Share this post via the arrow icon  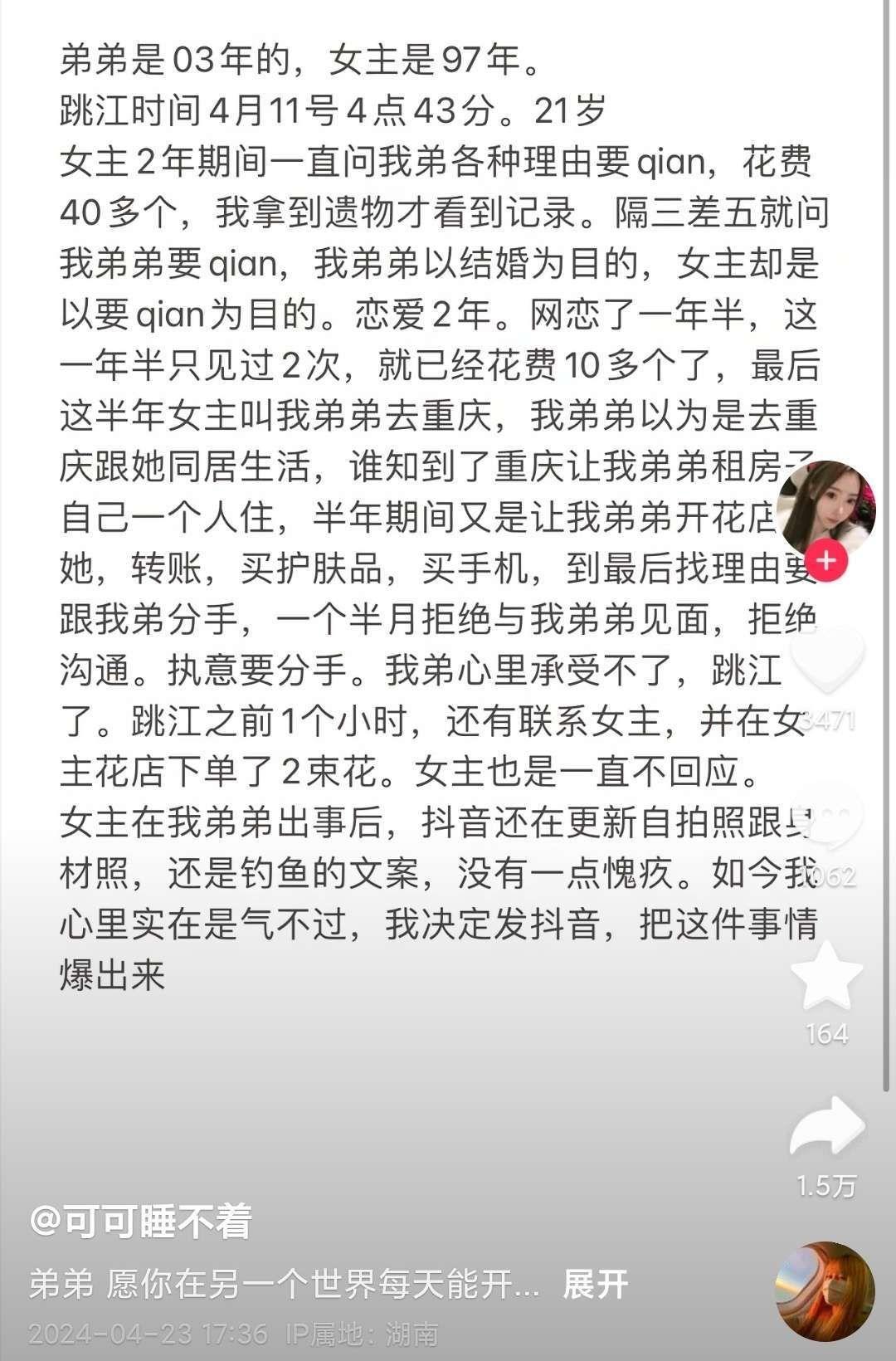tap(827, 1127)
